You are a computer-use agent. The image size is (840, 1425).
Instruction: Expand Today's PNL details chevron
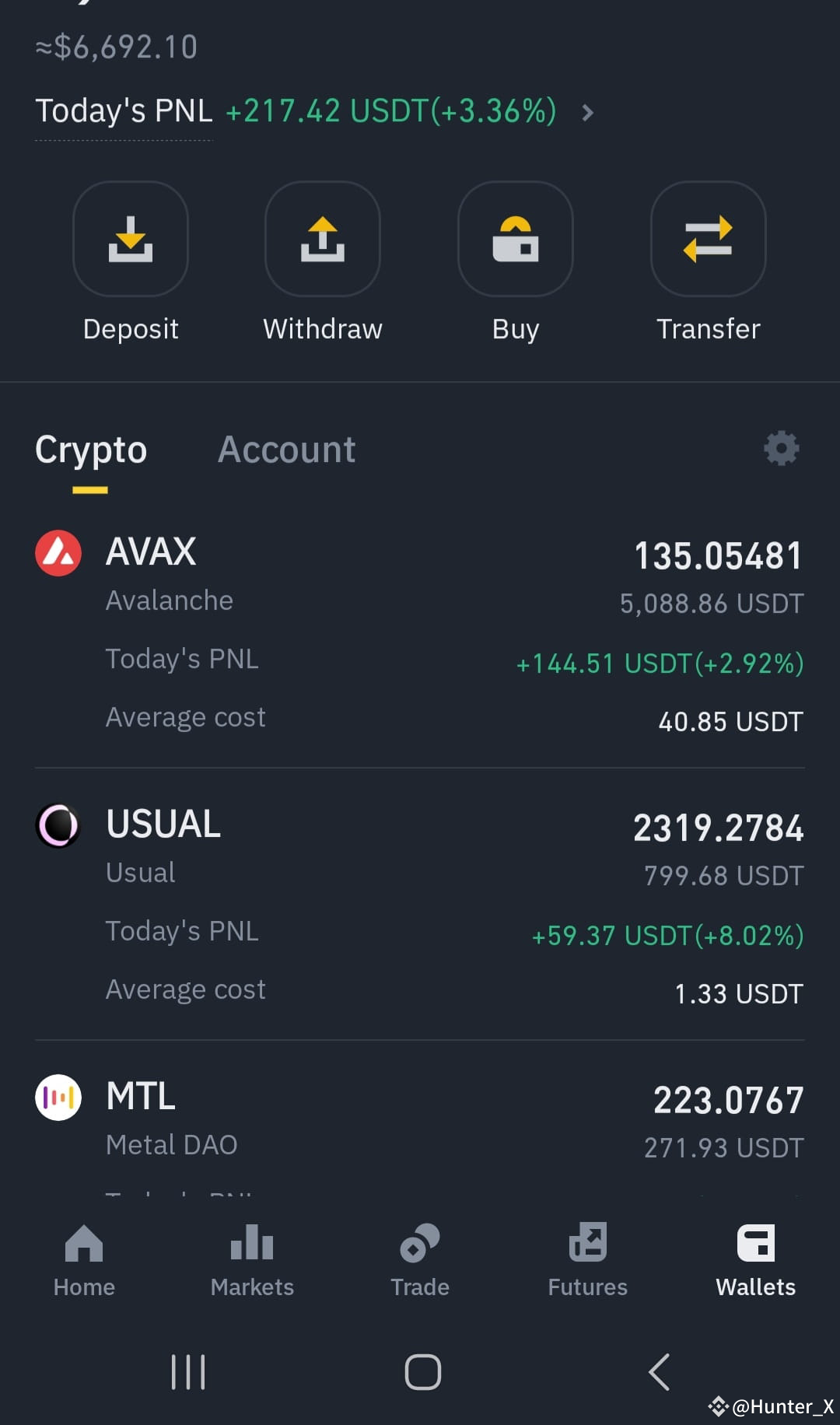588,112
